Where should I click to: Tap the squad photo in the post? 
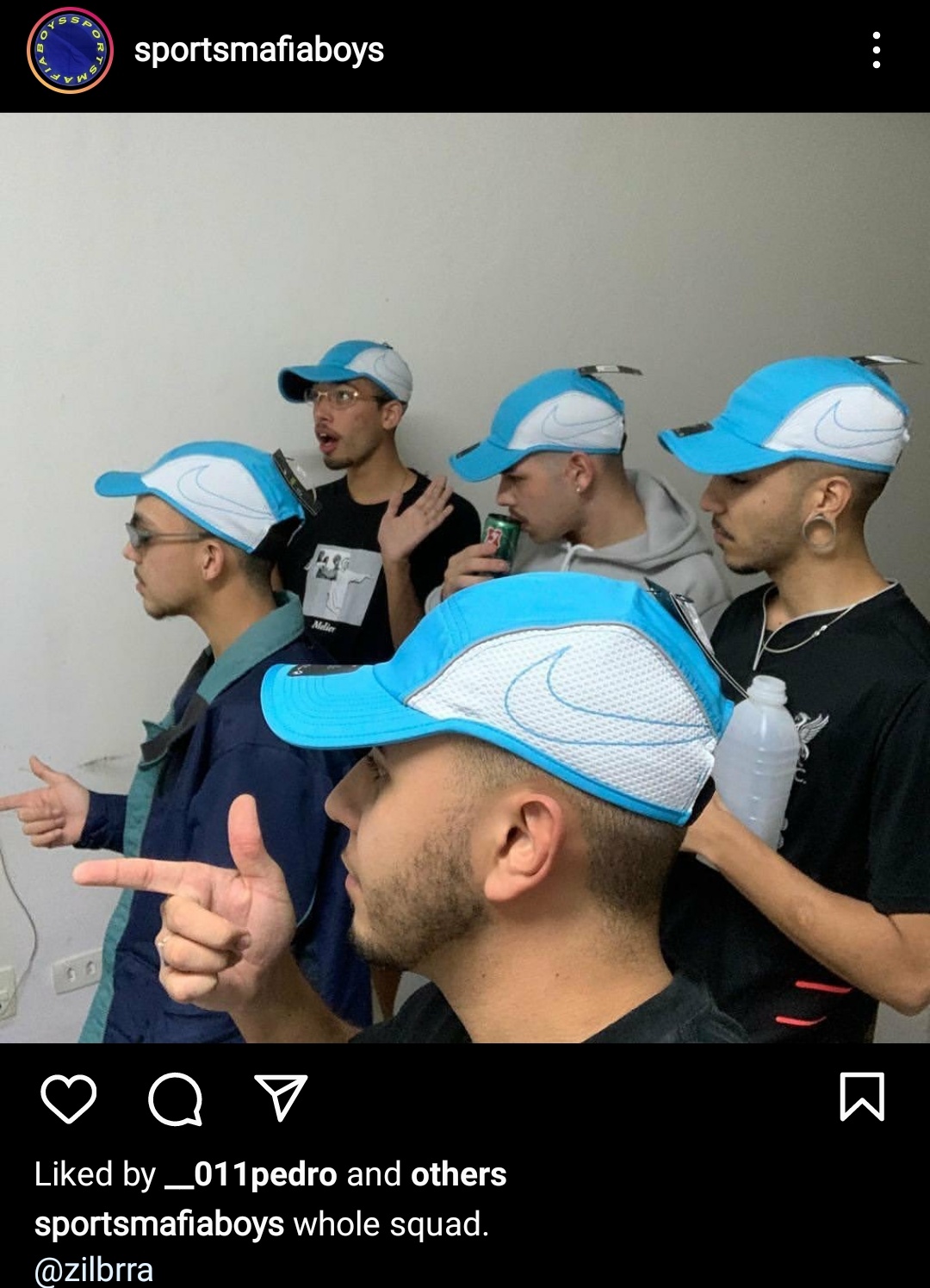click(x=465, y=577)
